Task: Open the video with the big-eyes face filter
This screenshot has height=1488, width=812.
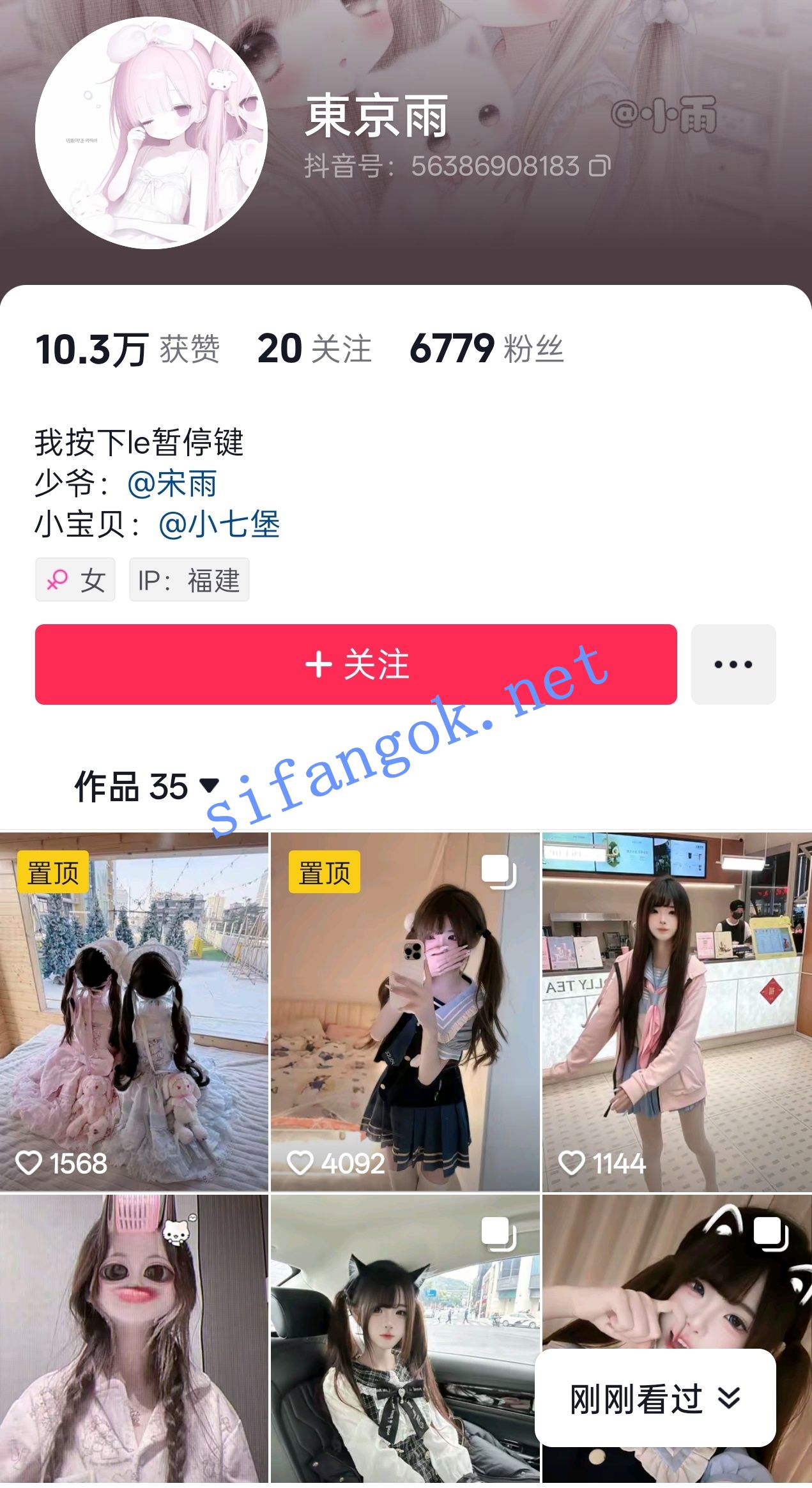Action: 134,1338
